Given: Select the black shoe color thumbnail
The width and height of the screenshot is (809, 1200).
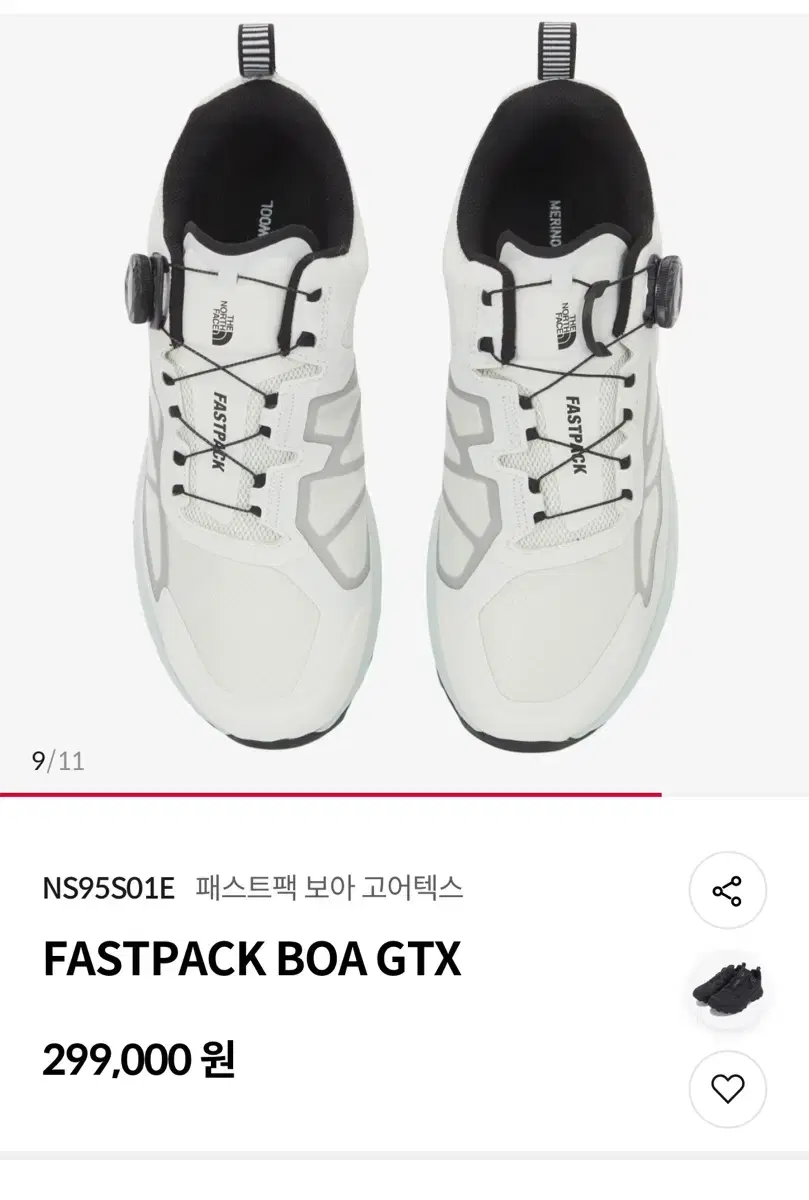Looking at the screenshot, I should click(727, 989).
